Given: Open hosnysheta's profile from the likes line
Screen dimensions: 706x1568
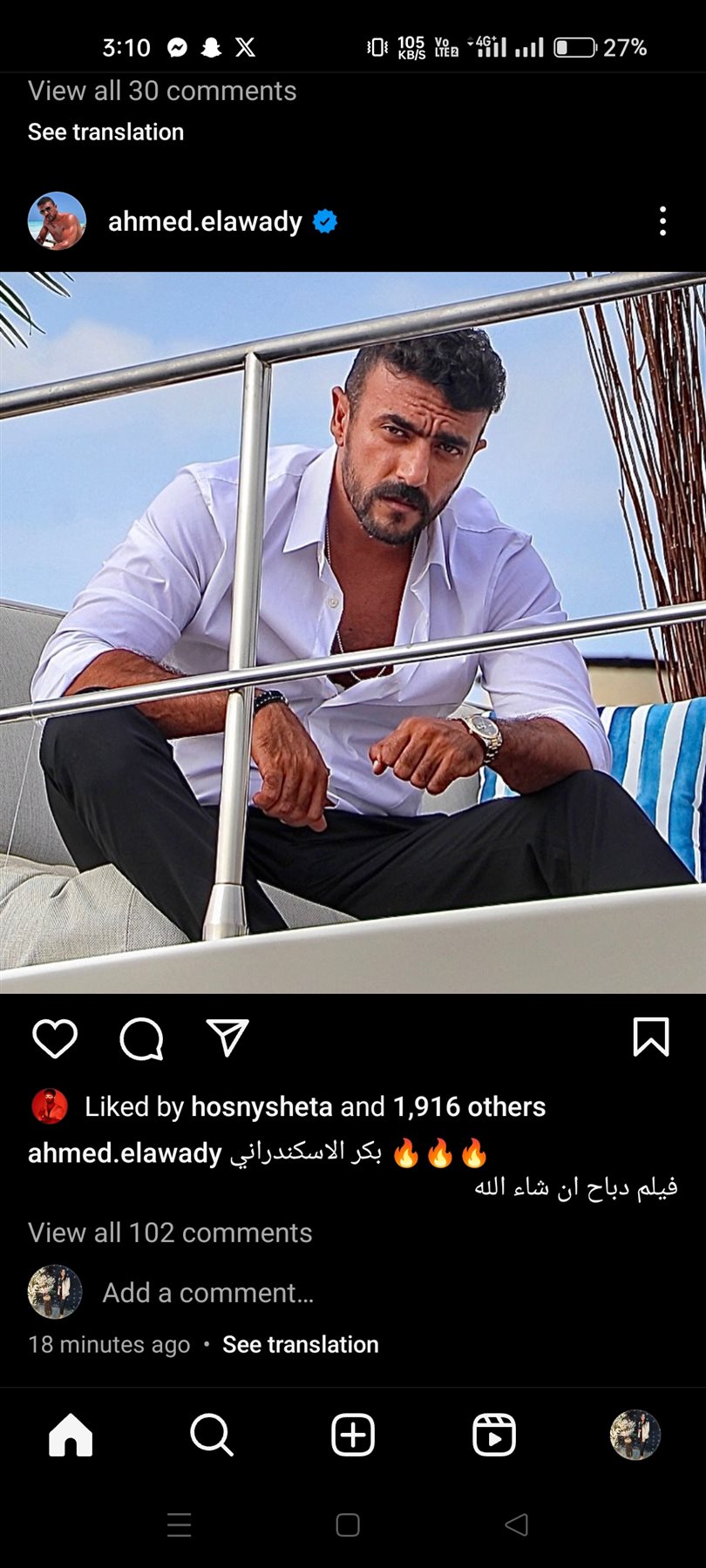Looking at the screenshot, I should [x=261, y=1106].
